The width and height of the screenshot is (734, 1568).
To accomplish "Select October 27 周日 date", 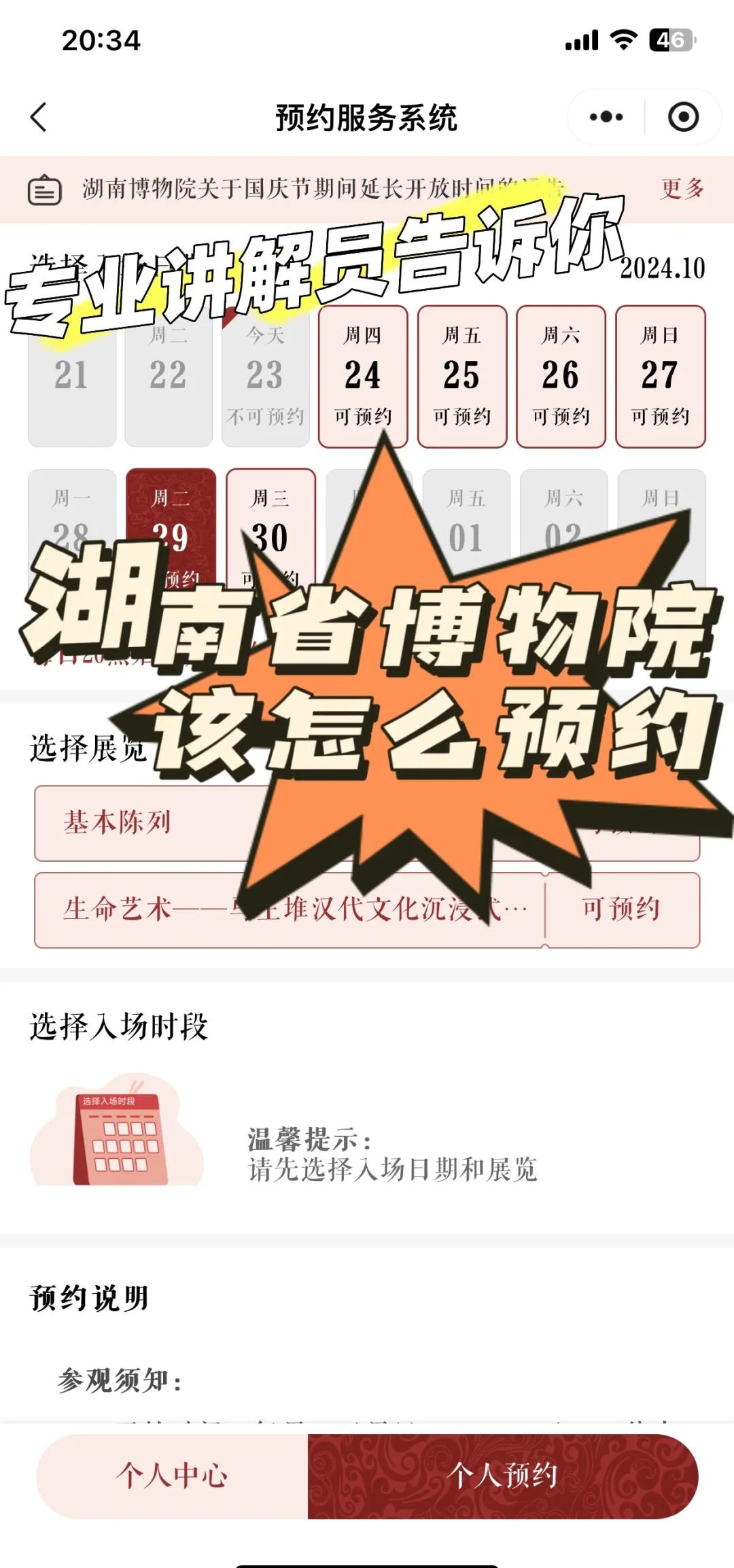I will pos(659,377).
